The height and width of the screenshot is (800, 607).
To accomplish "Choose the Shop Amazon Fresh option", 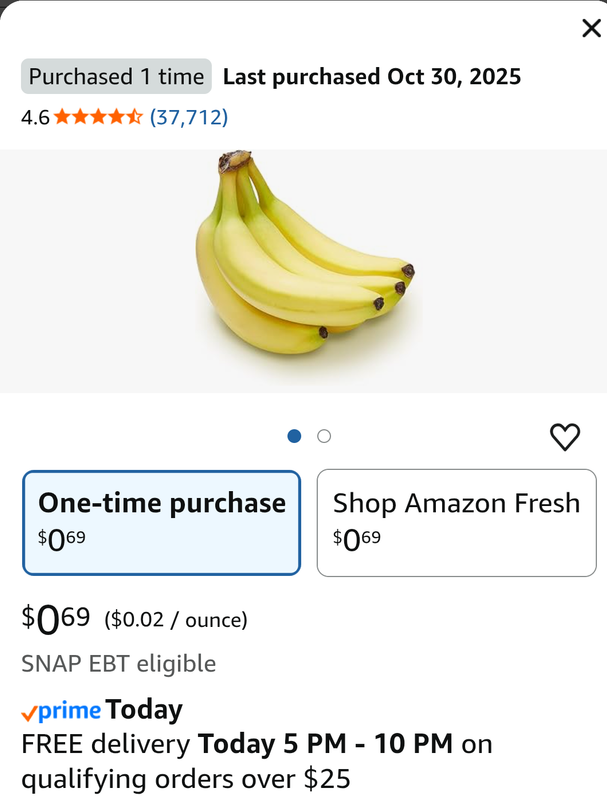I will [456, 522].
